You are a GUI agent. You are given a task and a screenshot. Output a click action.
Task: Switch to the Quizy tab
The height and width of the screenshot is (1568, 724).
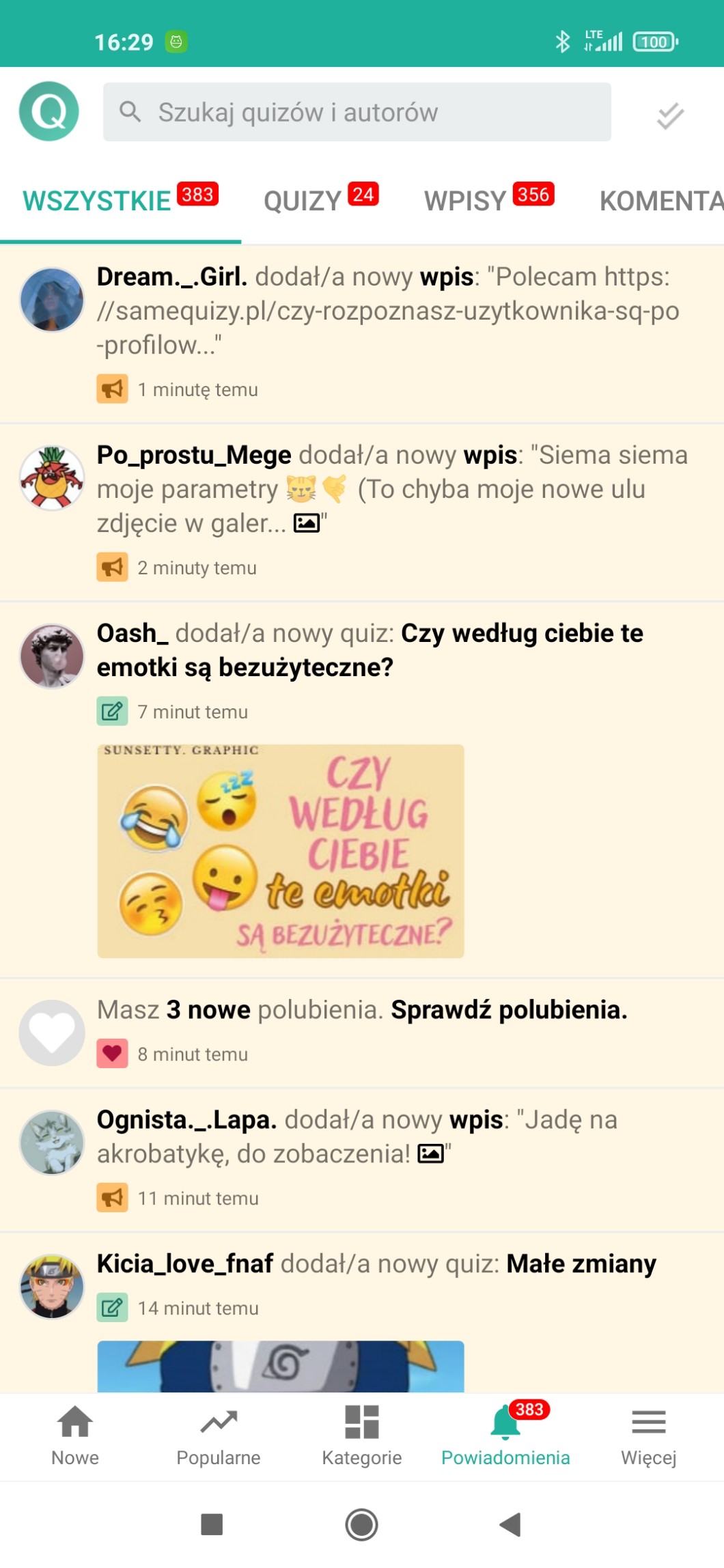pos(320,201)
